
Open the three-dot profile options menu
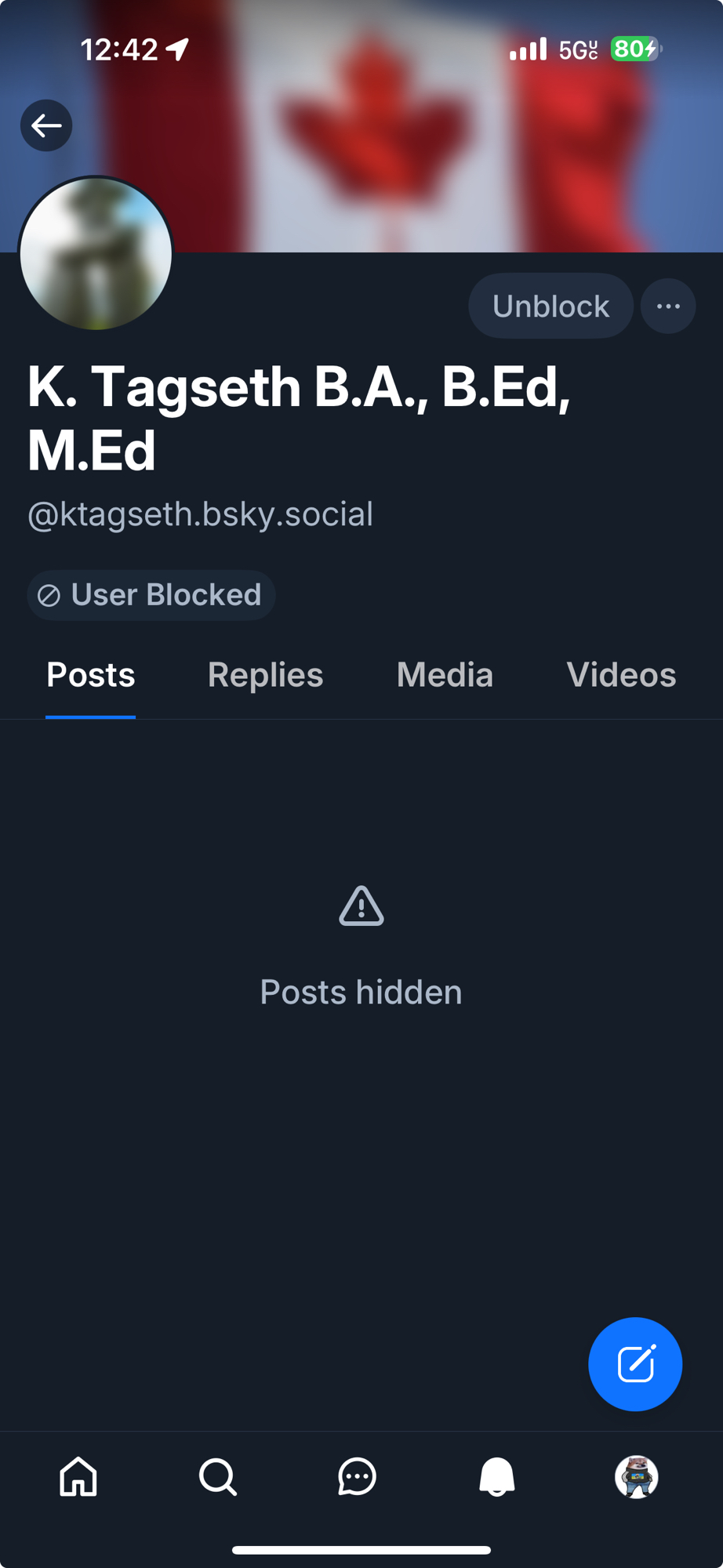pyautogui.click(x=668, y=306)
